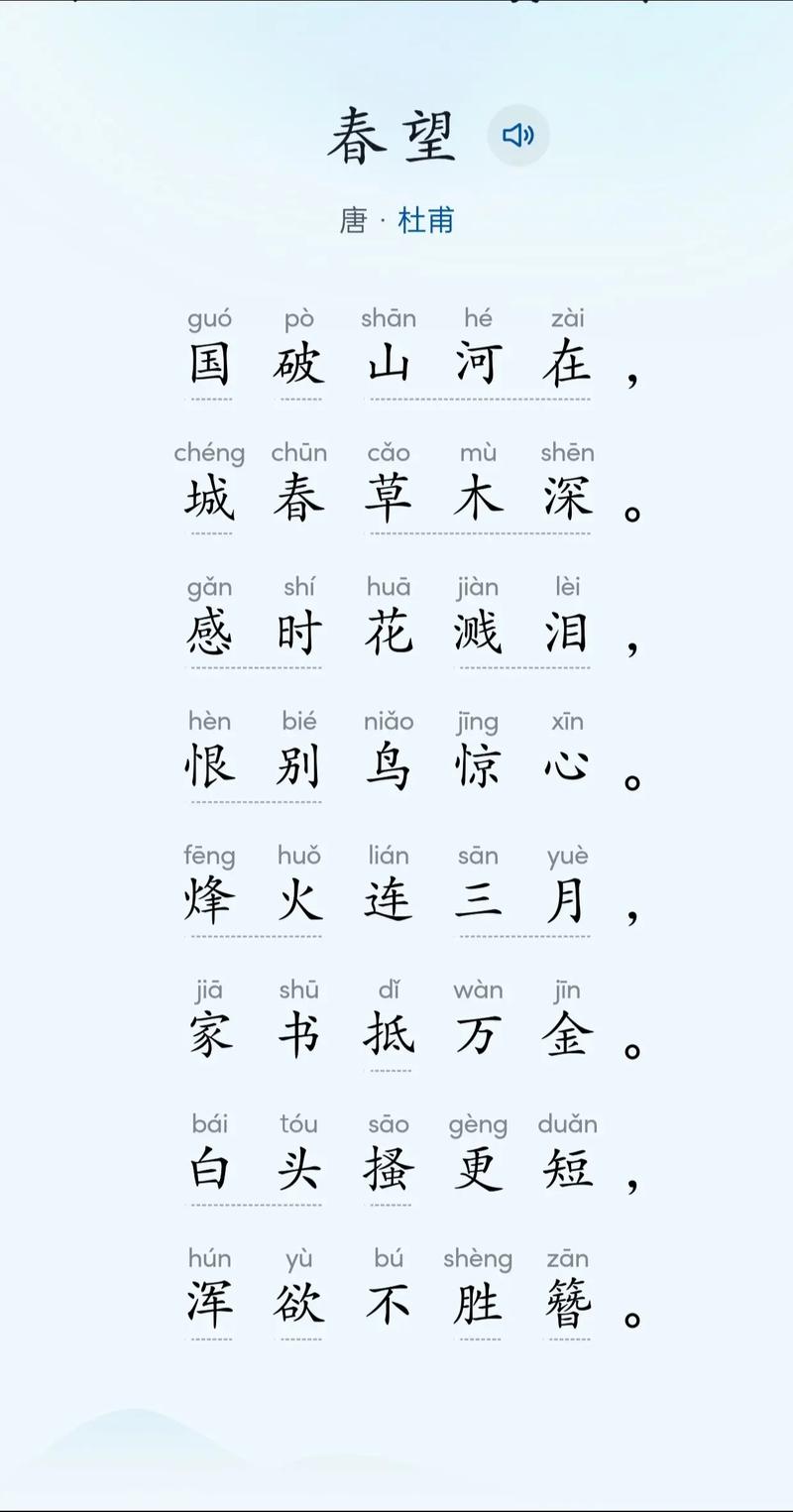Select the character 搔 in line seven
This screenshot has width=793, height=1512.
tap(389, 1166)
